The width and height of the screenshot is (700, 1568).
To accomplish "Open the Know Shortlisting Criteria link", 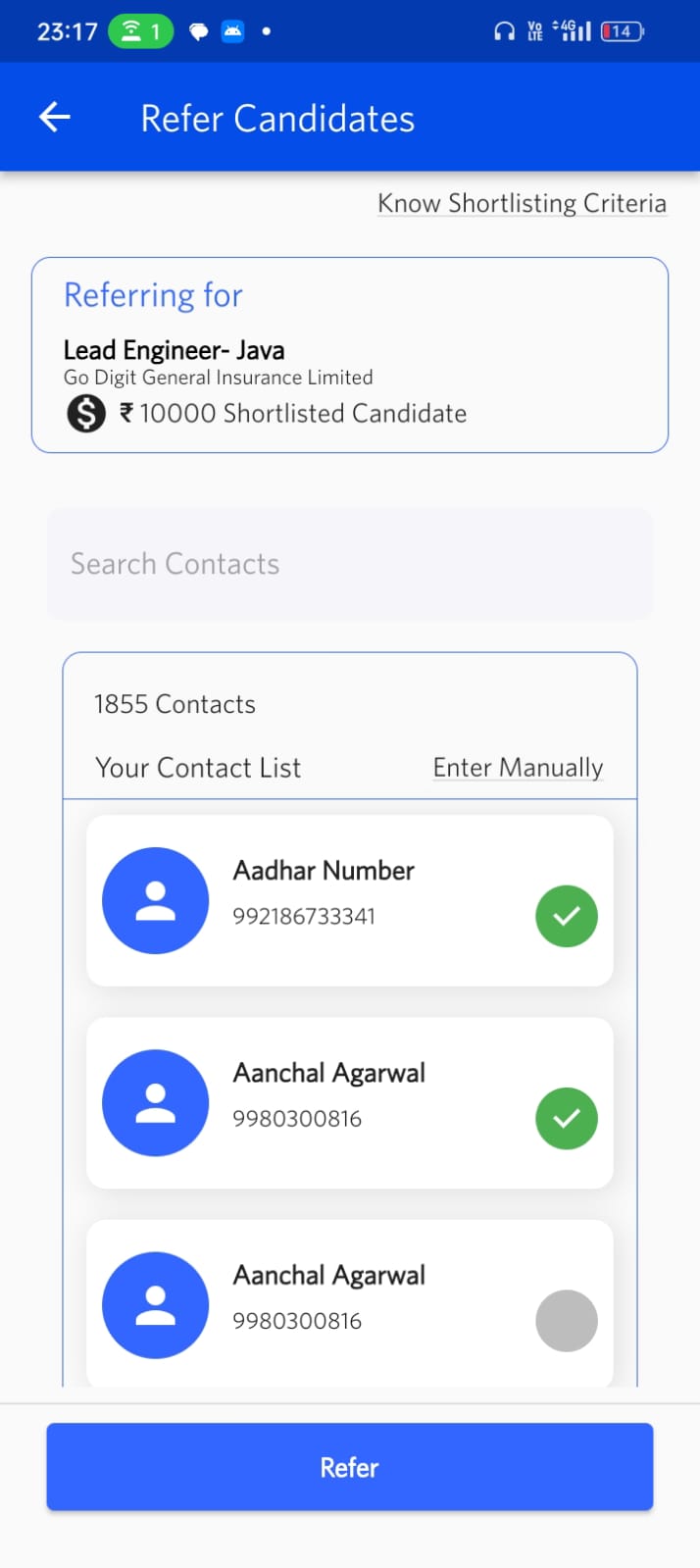I will (522, 203).
